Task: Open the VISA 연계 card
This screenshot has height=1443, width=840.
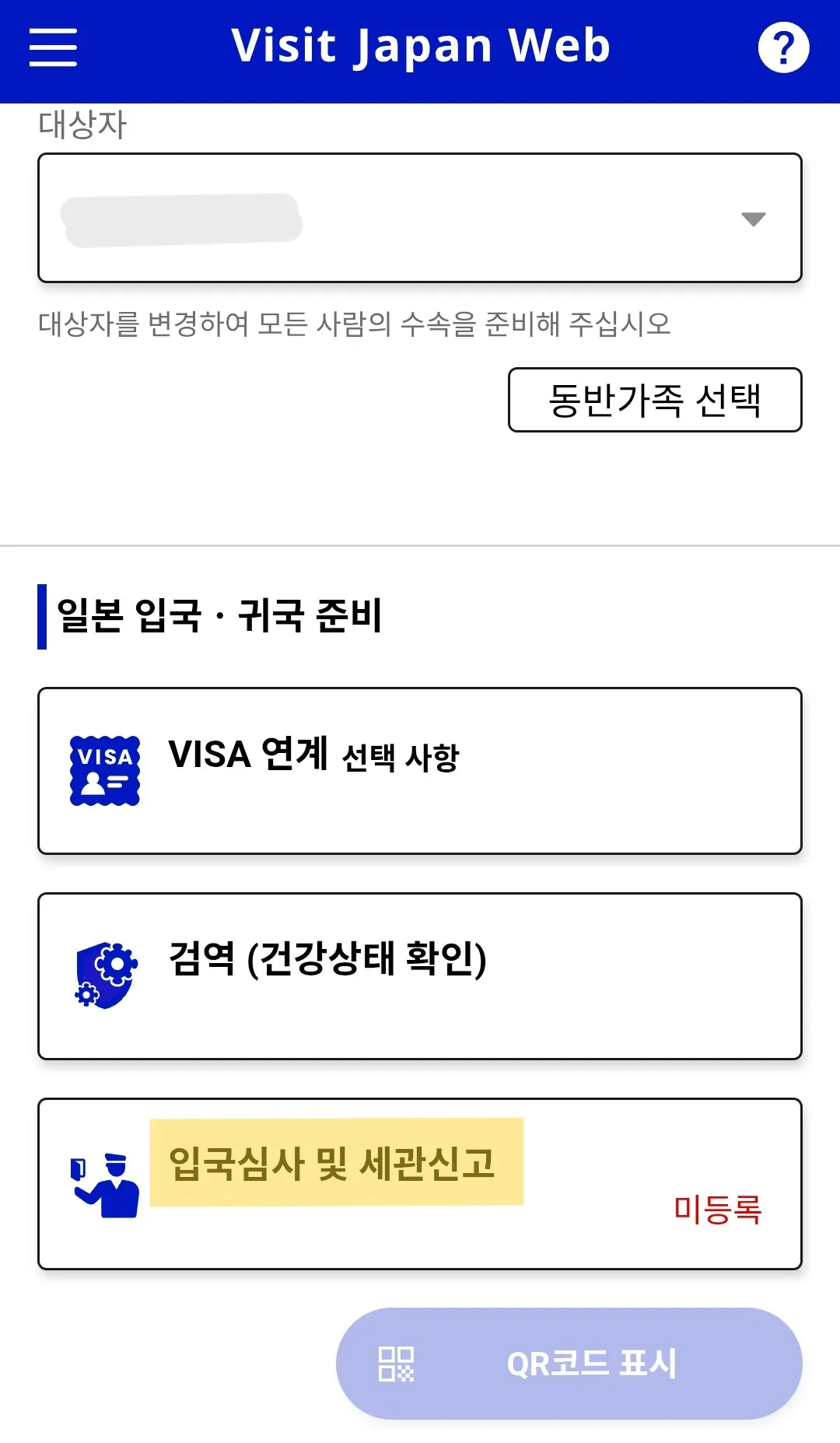Action: (420, 770)
